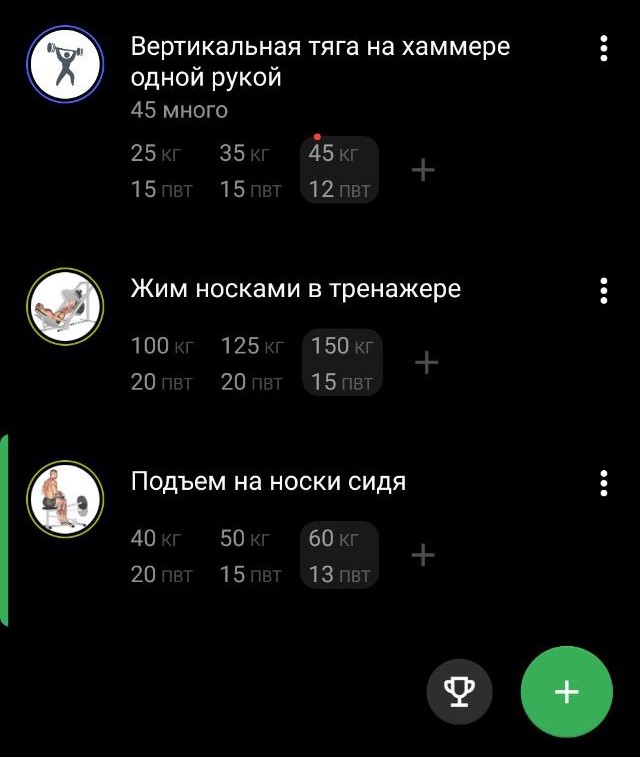Viewport: 640px width, 757px height.
Task: Edit the 125 кг, 20 повт set
Action: pyautogui.click(x=251, y=363)
